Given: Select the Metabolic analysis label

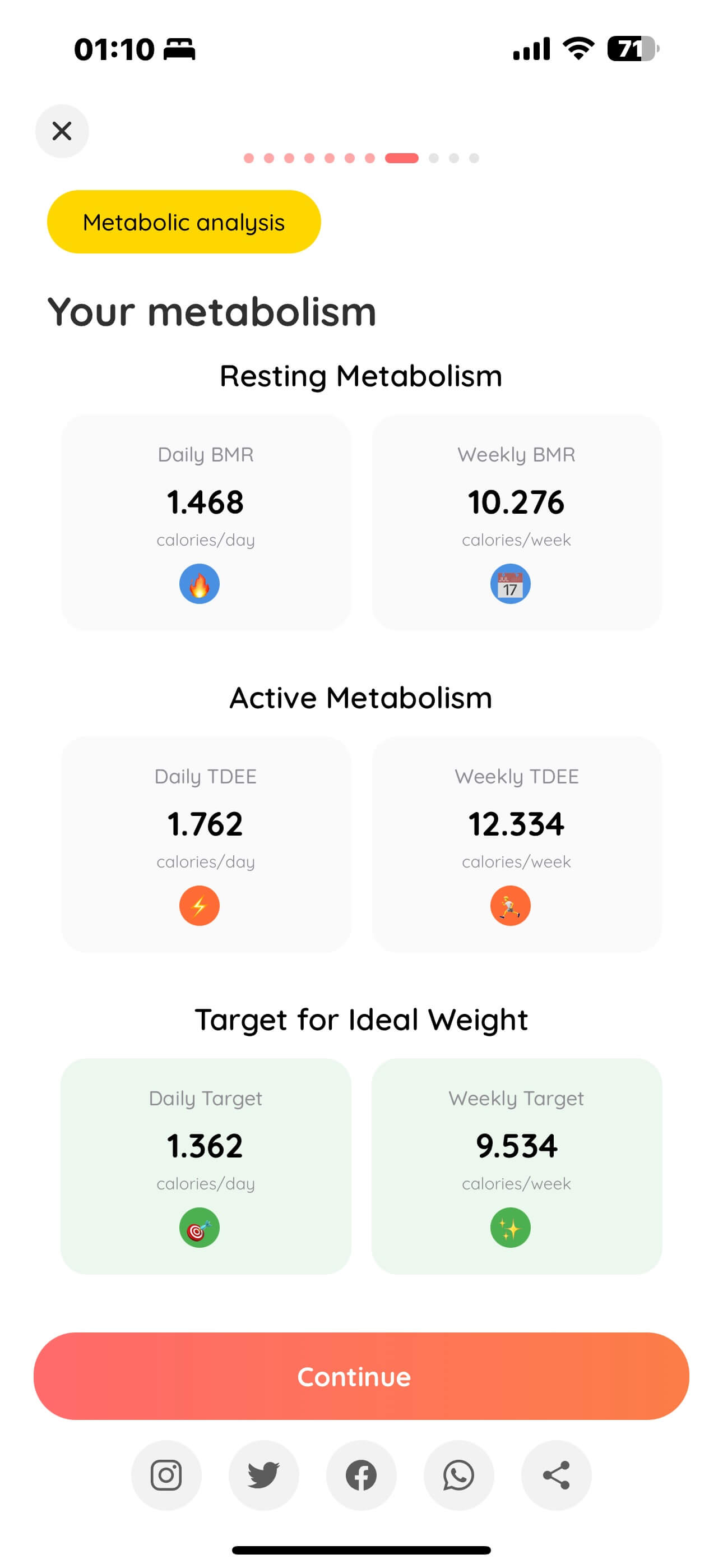Looking at the screenshot, I should point(183,222).
